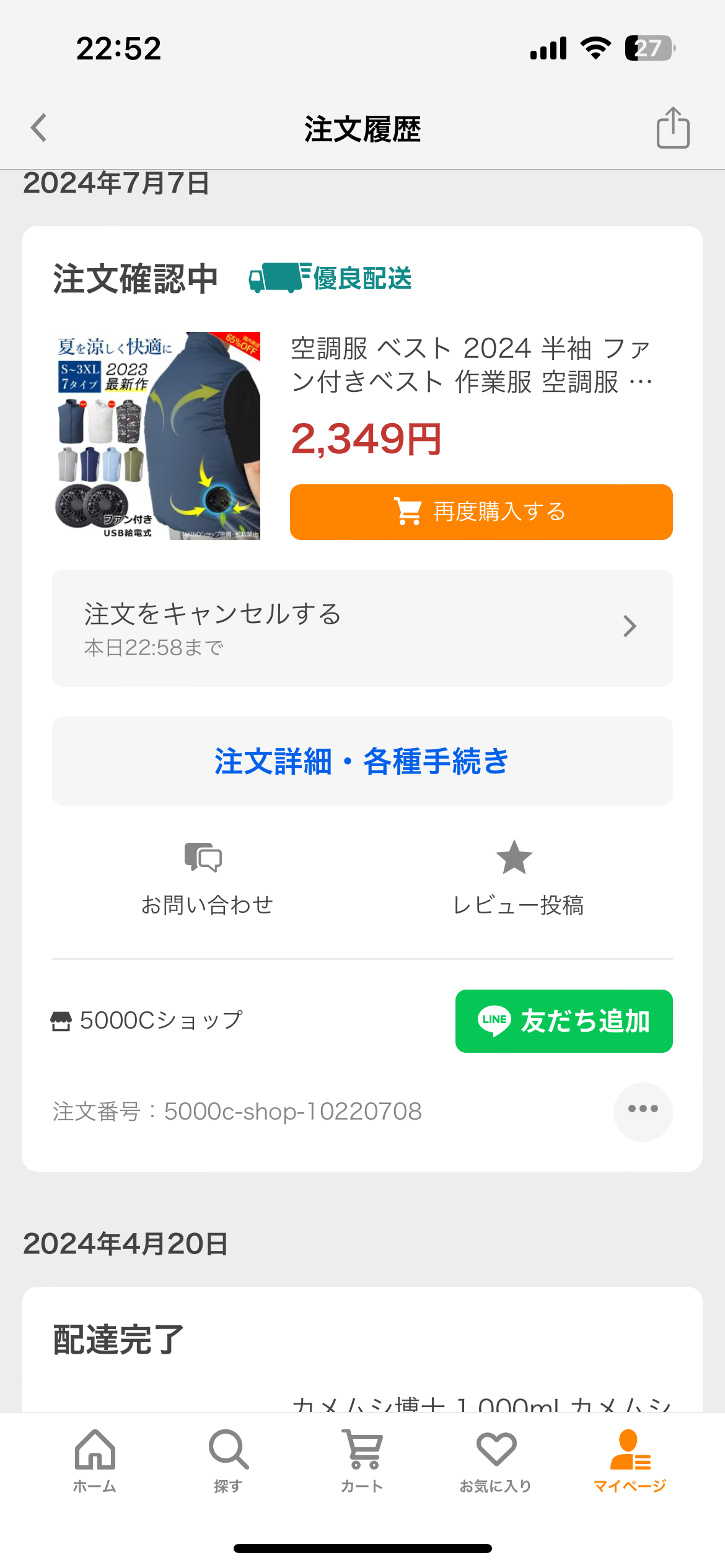Open the 空調服 ベスト product image
The width and height of the screenshot is (725, 1568).
pyautogui.click(x=156, y=436)
